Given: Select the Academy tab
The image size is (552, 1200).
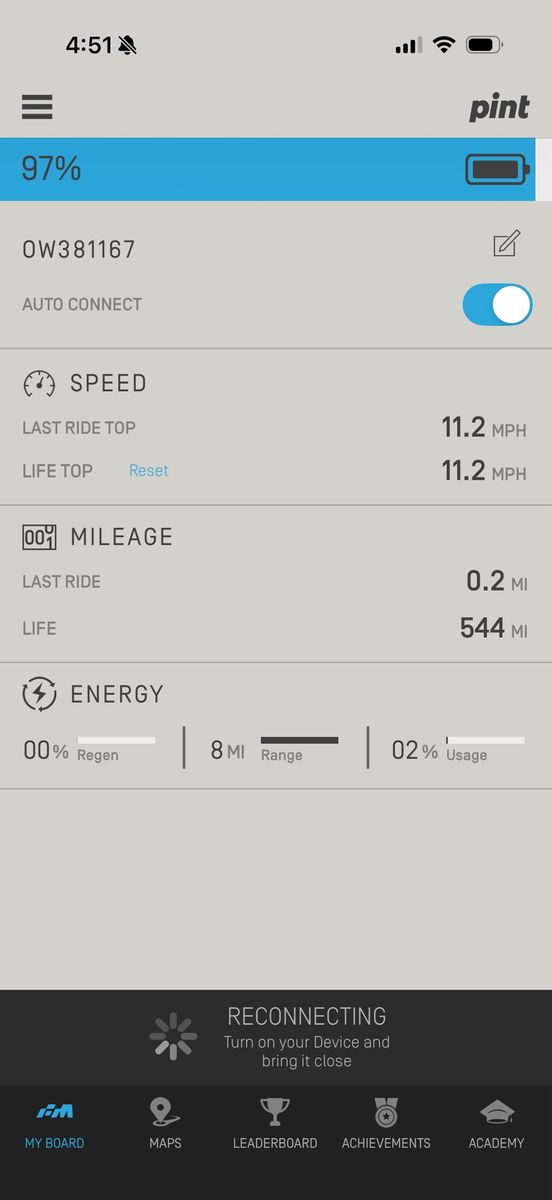Looking at the screenshot, I should pyautogui.click(x=496, y=1122).
